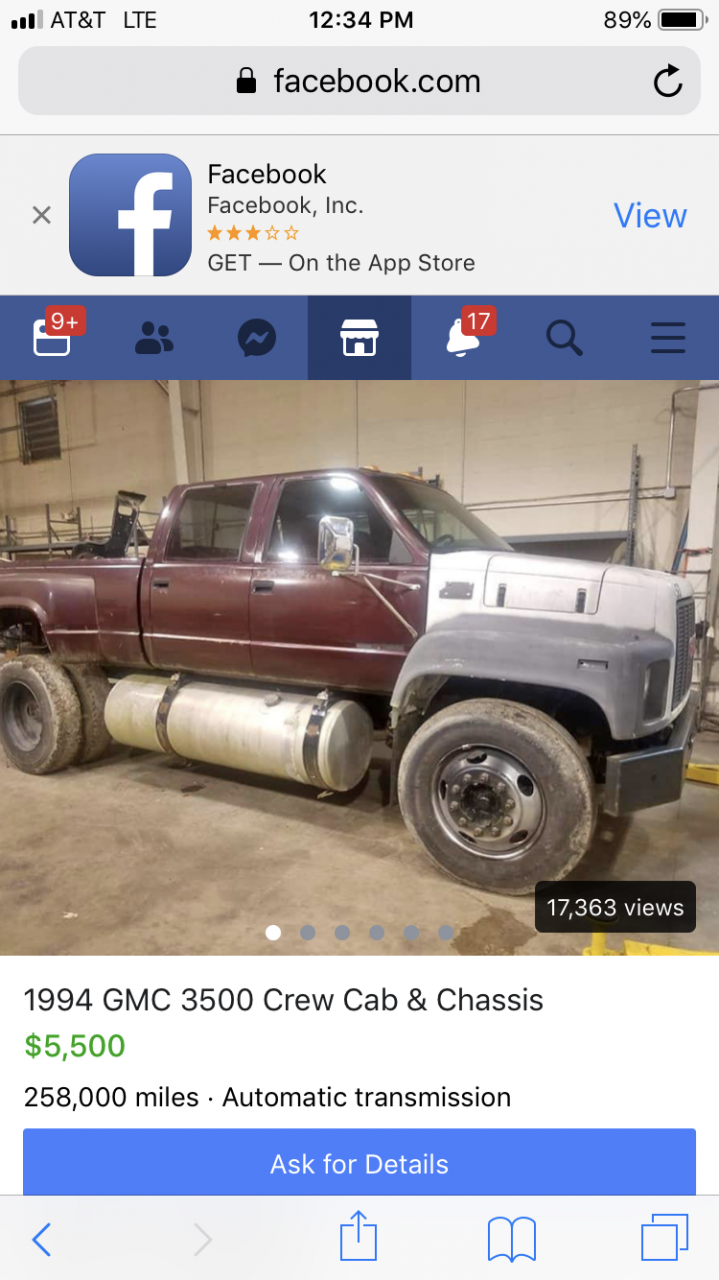Viewport: 719px width, 1280px height.
Task: Switch to the Marketplace tab
Action: coord(359,339)
